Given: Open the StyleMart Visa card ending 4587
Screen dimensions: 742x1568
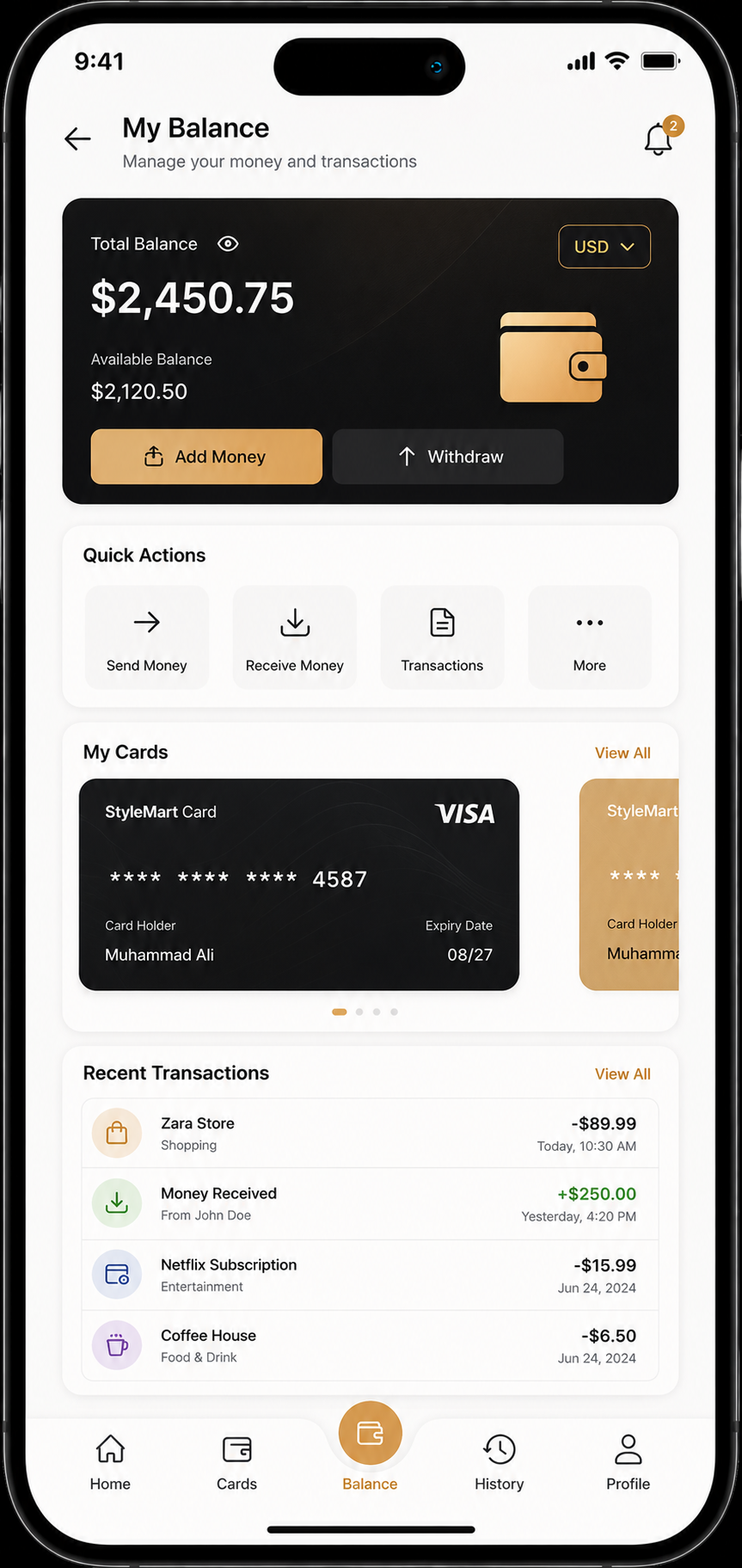Looking at the screenshot, I should (299, 885).
